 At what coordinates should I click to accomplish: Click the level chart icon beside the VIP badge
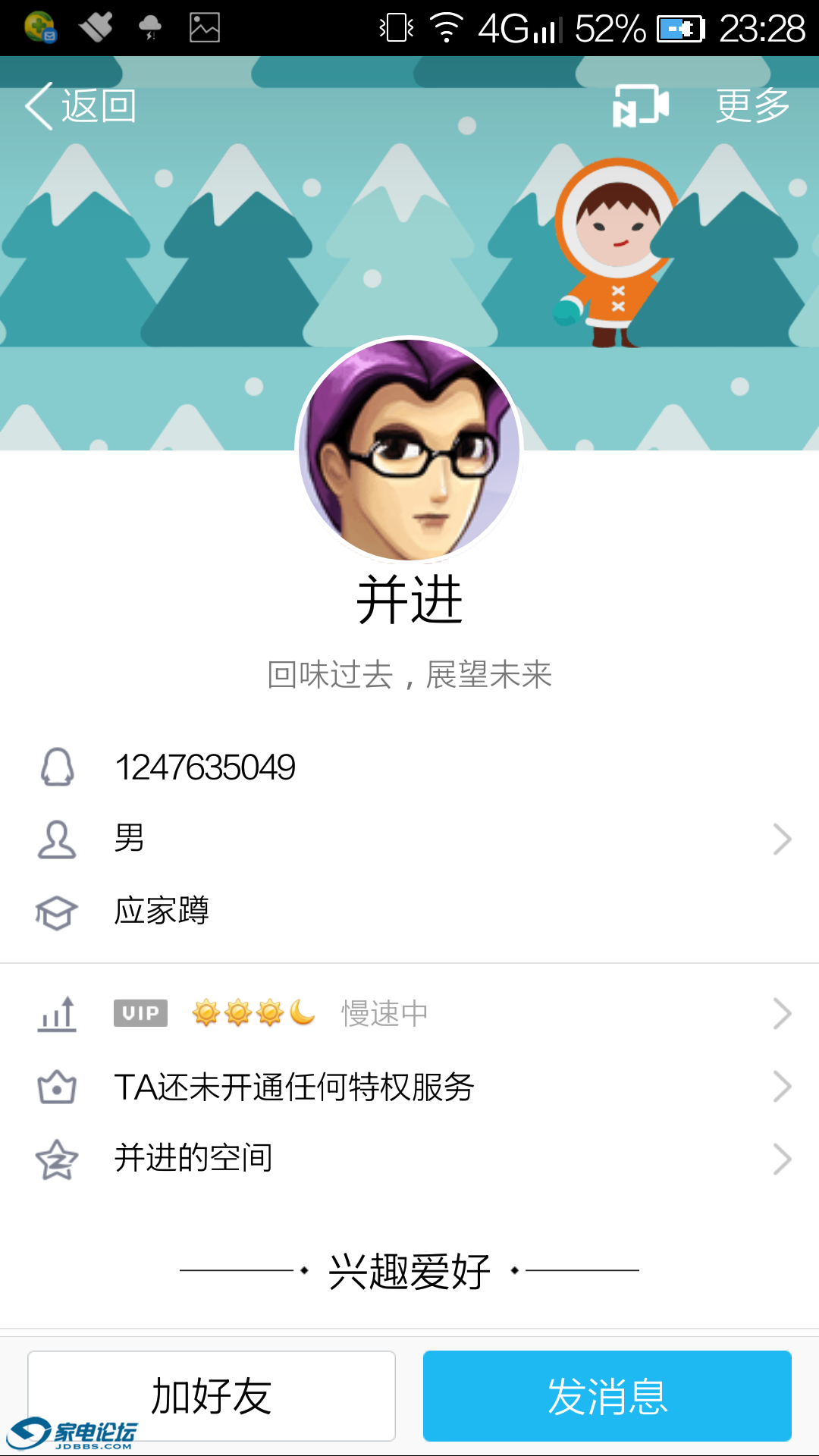57,1014
